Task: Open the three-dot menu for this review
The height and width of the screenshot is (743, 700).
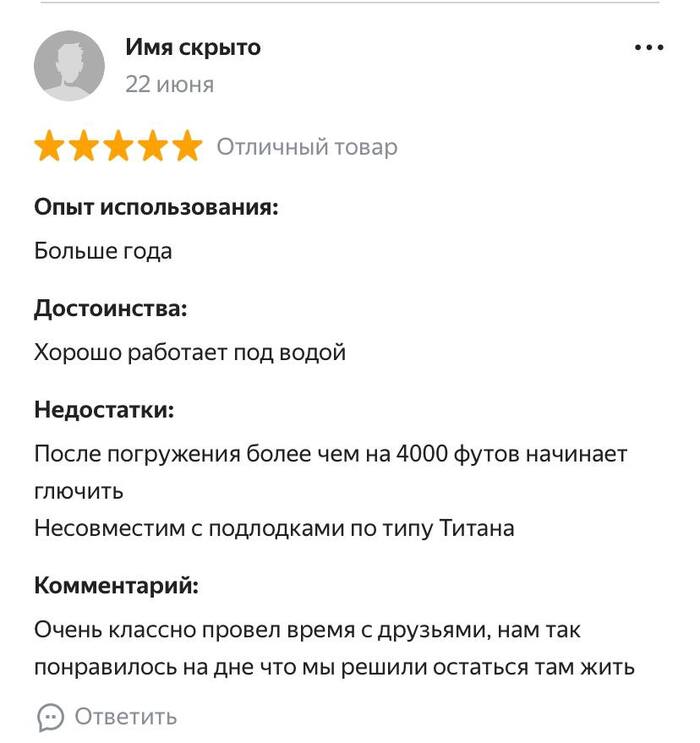Action: coord(649,48)
